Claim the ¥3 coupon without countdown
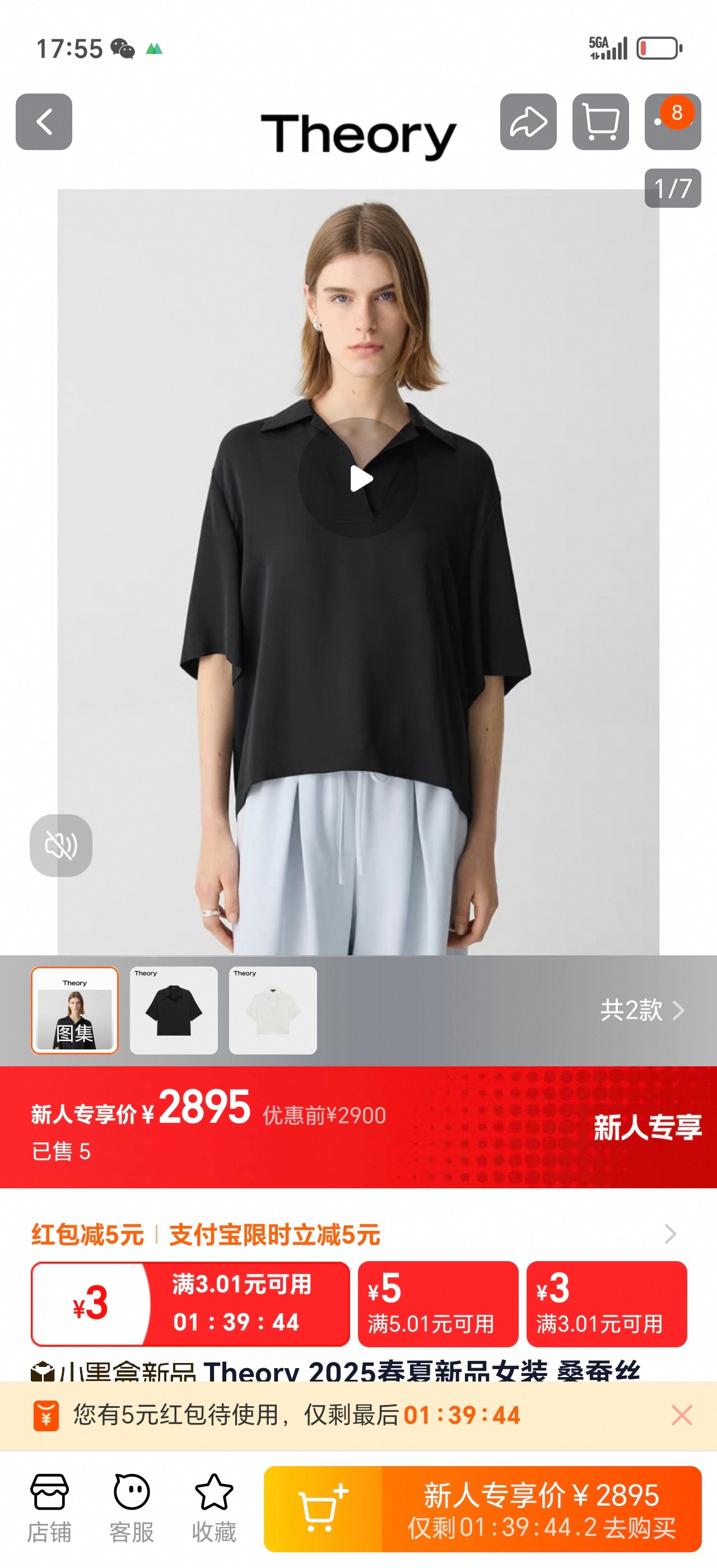 point(606,1304)
